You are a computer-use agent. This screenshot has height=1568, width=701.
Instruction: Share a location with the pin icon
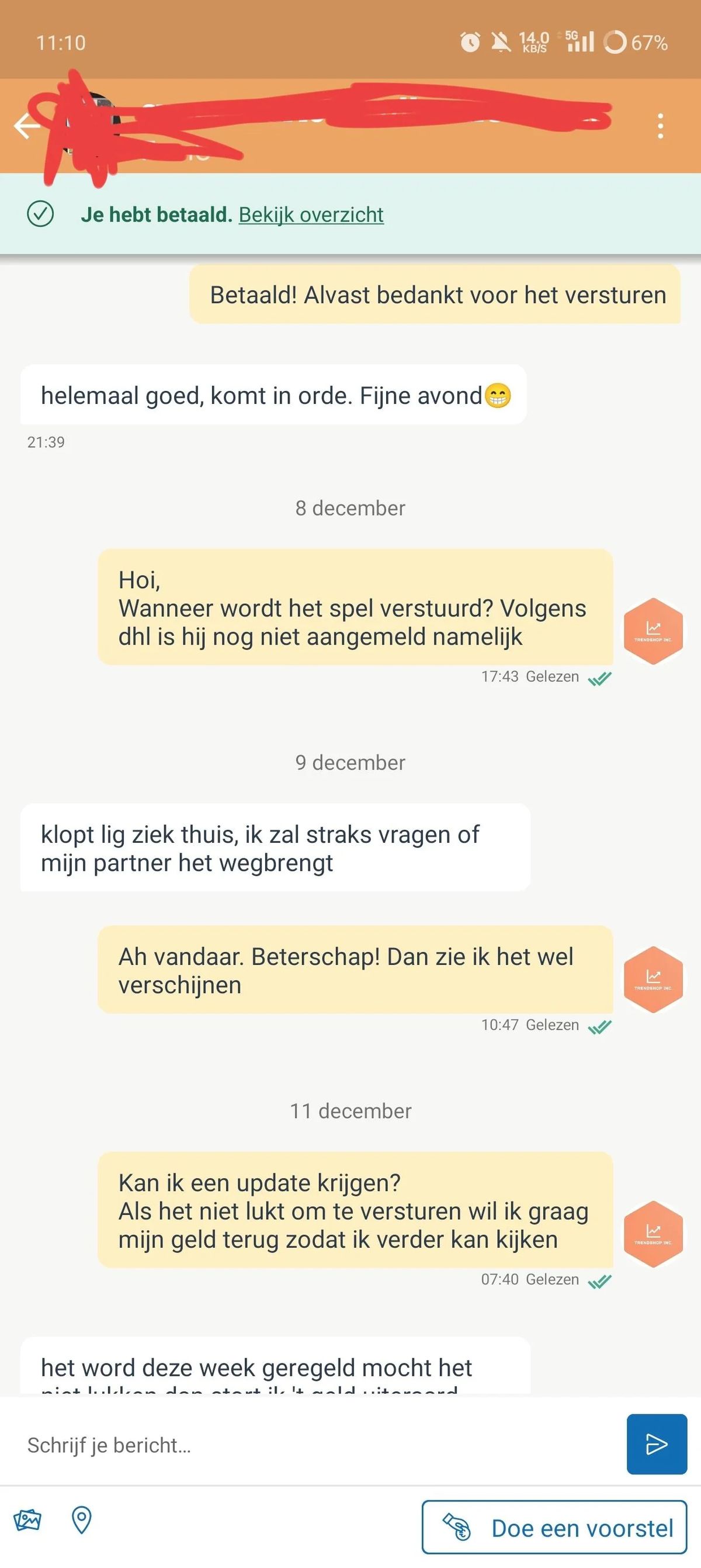click(x=82, y=1520)
